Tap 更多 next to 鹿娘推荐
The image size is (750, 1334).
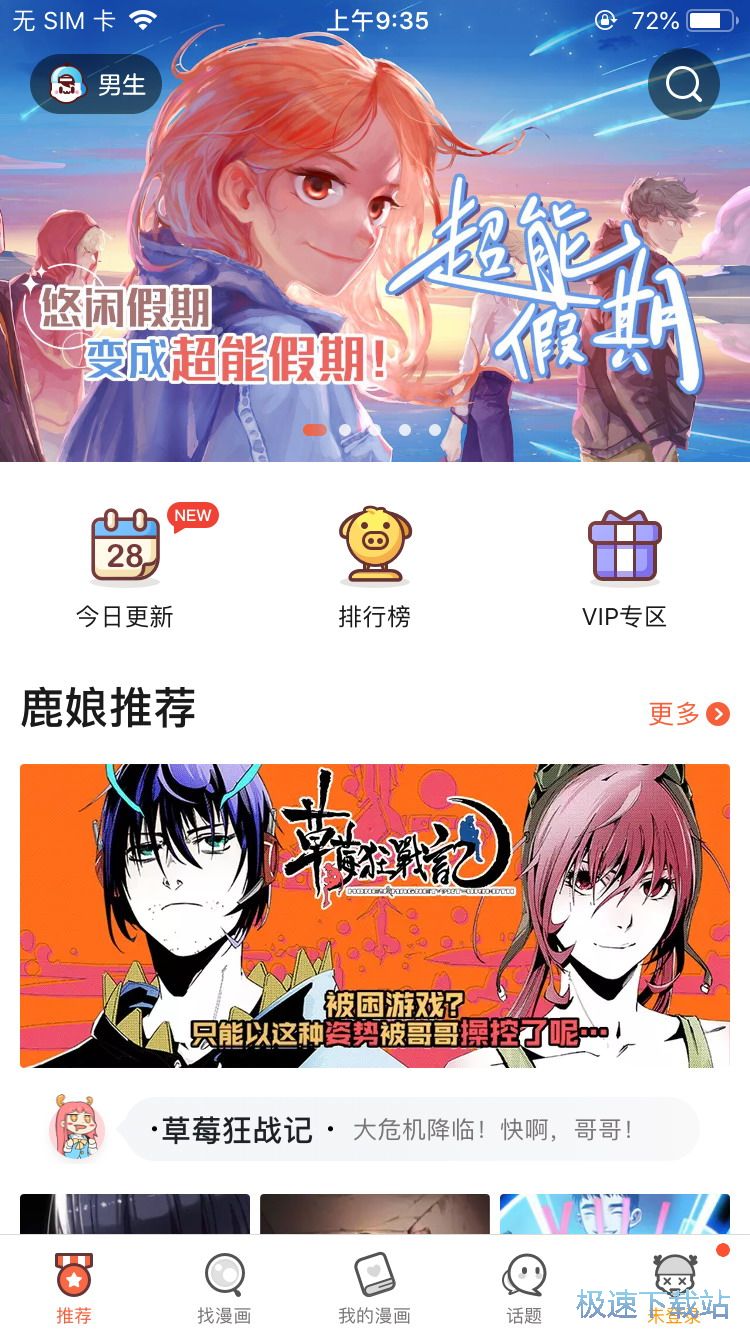[x=689, y=713]
